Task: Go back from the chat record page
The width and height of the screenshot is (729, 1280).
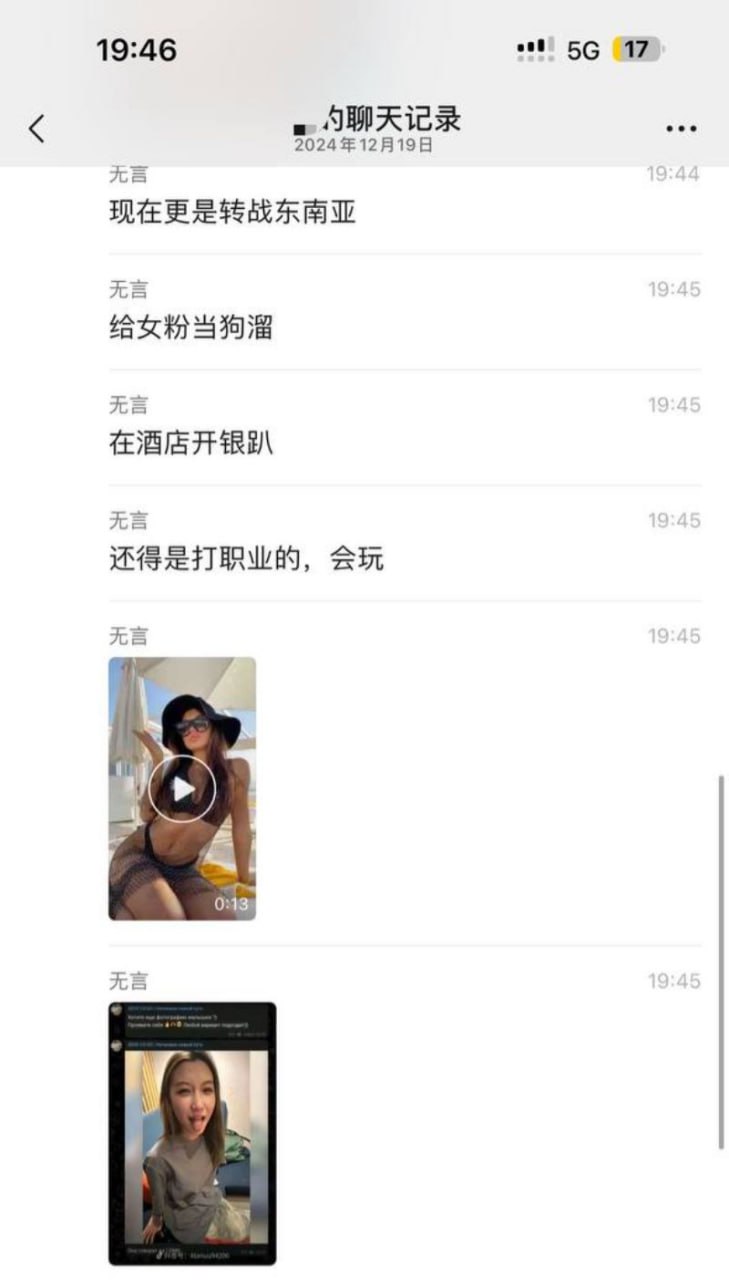Action: [37, 128]
